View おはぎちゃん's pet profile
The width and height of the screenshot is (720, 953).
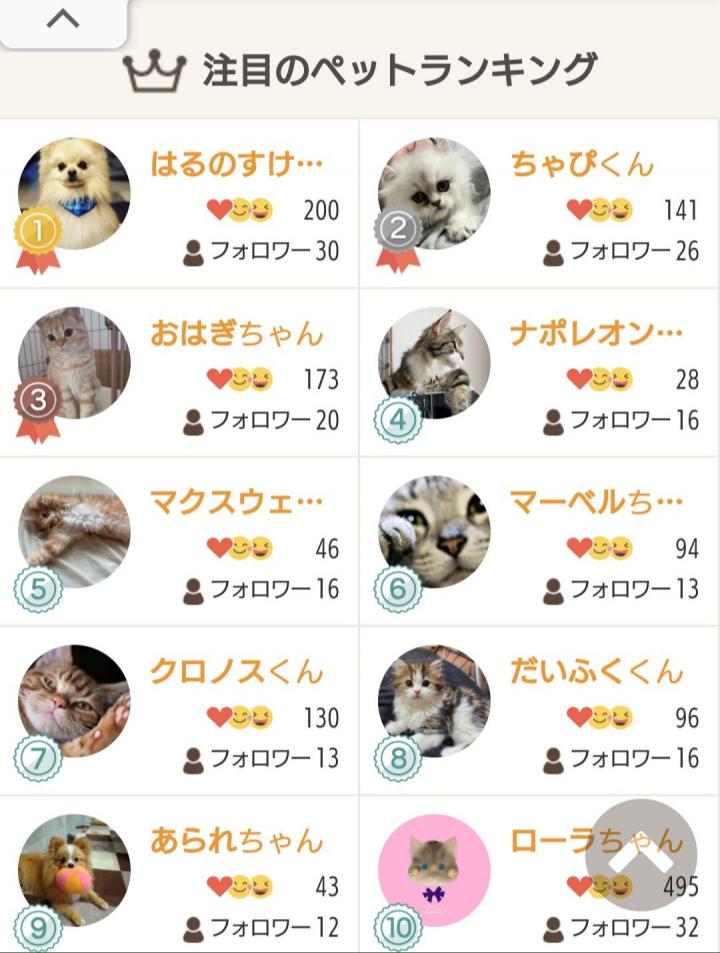tap(180, 373)
